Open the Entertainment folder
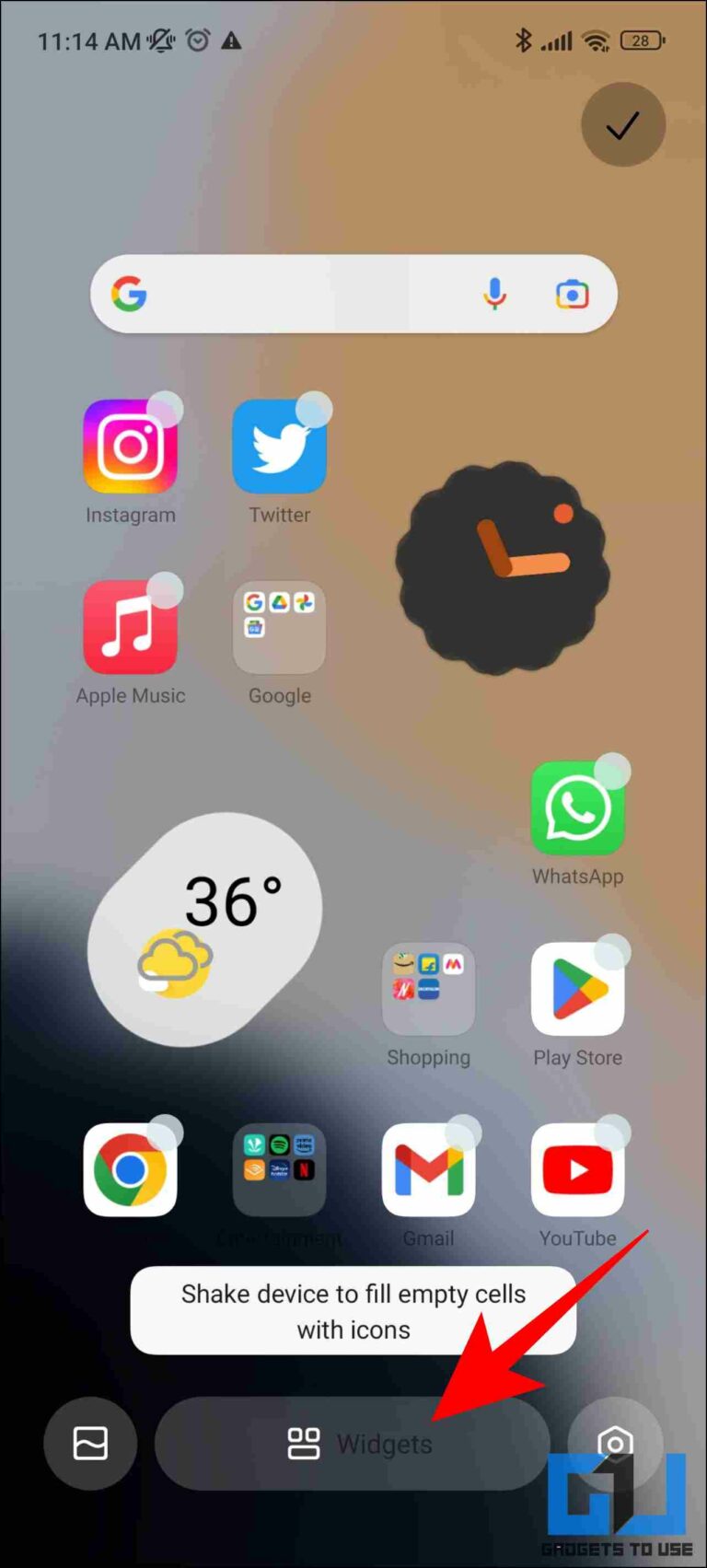The image size is (707, 1568). pos(279,1167)
